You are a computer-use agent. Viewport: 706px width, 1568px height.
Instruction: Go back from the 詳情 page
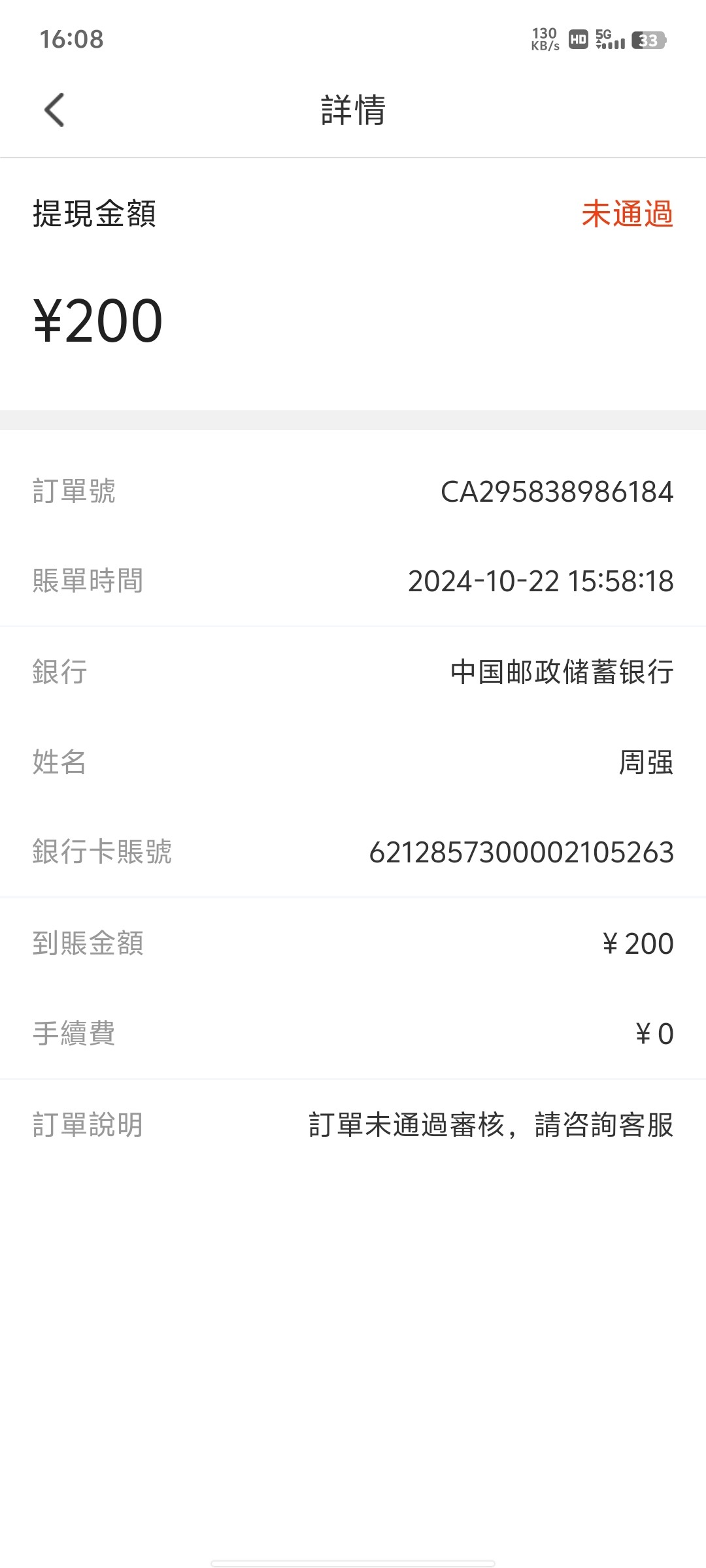(x=55, y=110)
